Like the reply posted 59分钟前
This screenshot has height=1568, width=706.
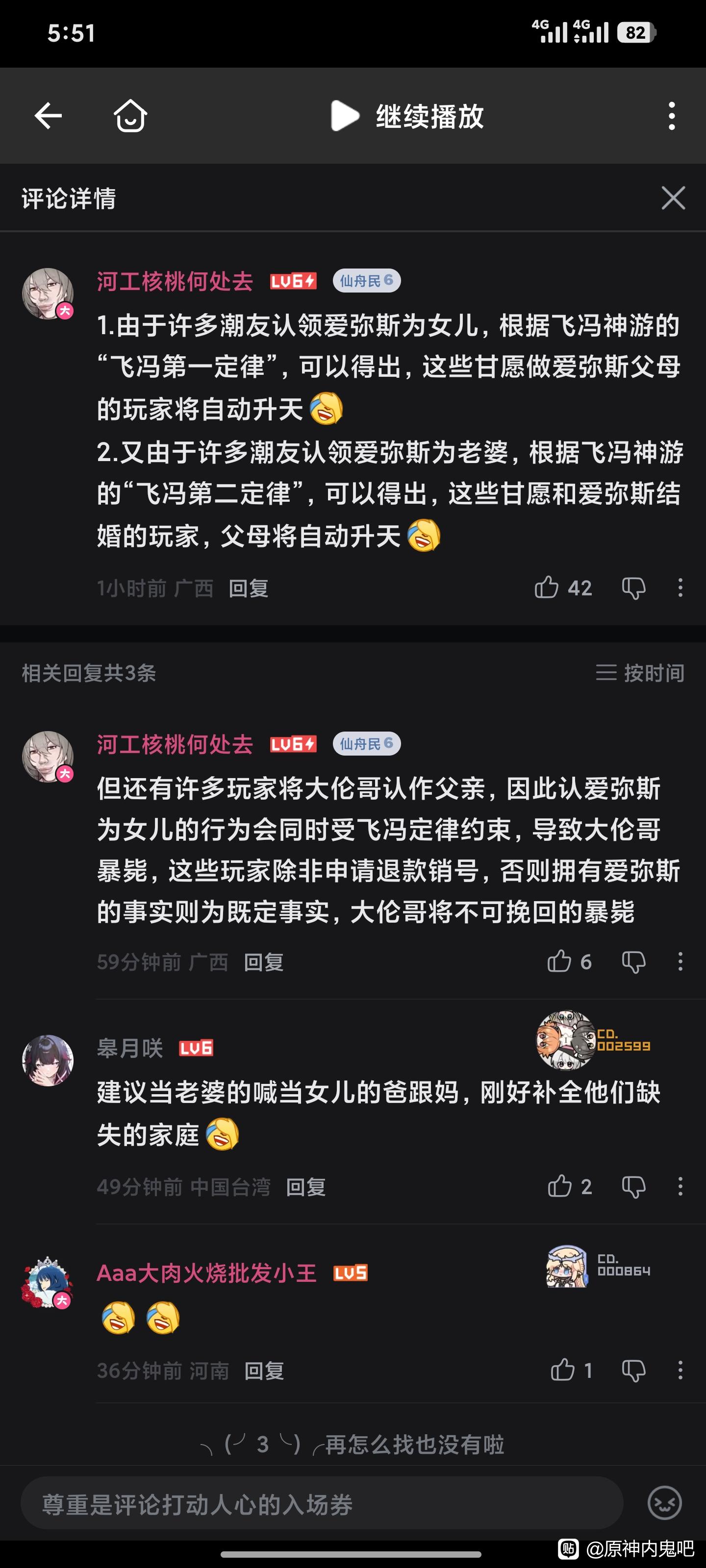click(559, 961)
